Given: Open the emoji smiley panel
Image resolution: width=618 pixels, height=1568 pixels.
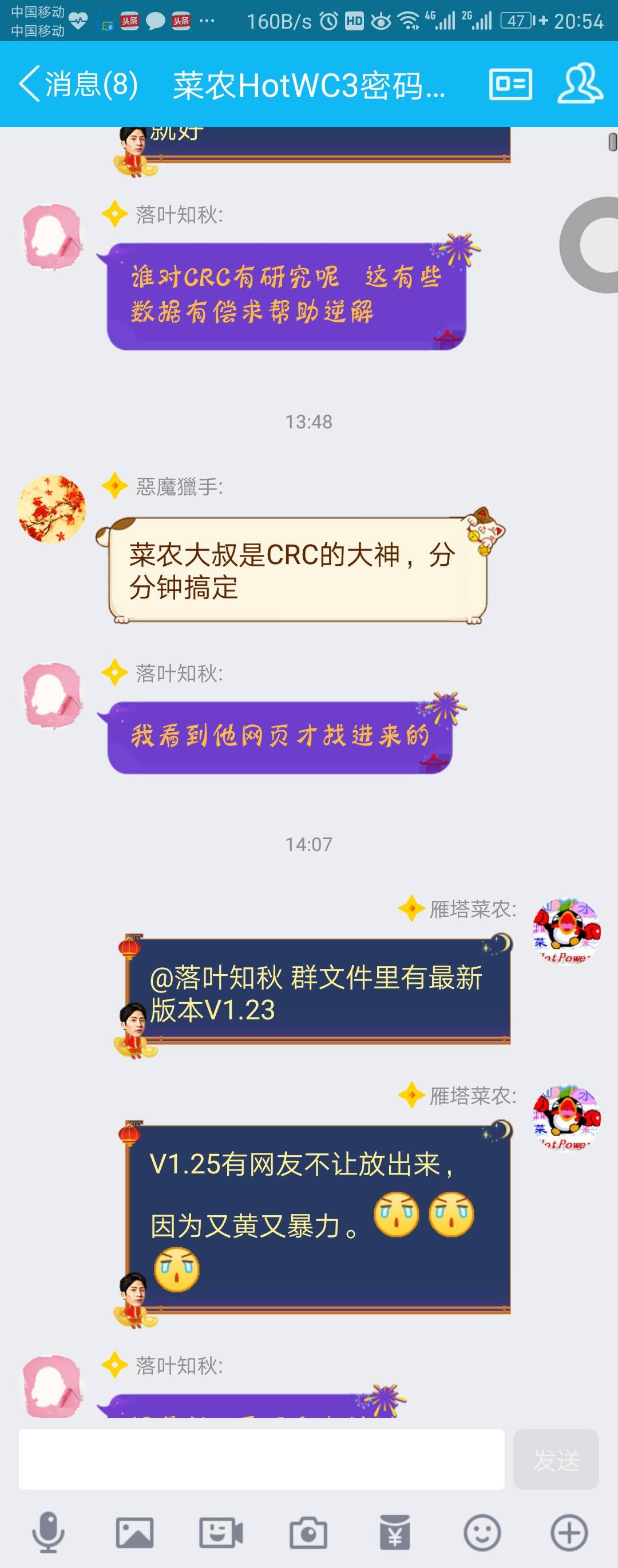Looking at the screenshot, I should (482, 1531).
